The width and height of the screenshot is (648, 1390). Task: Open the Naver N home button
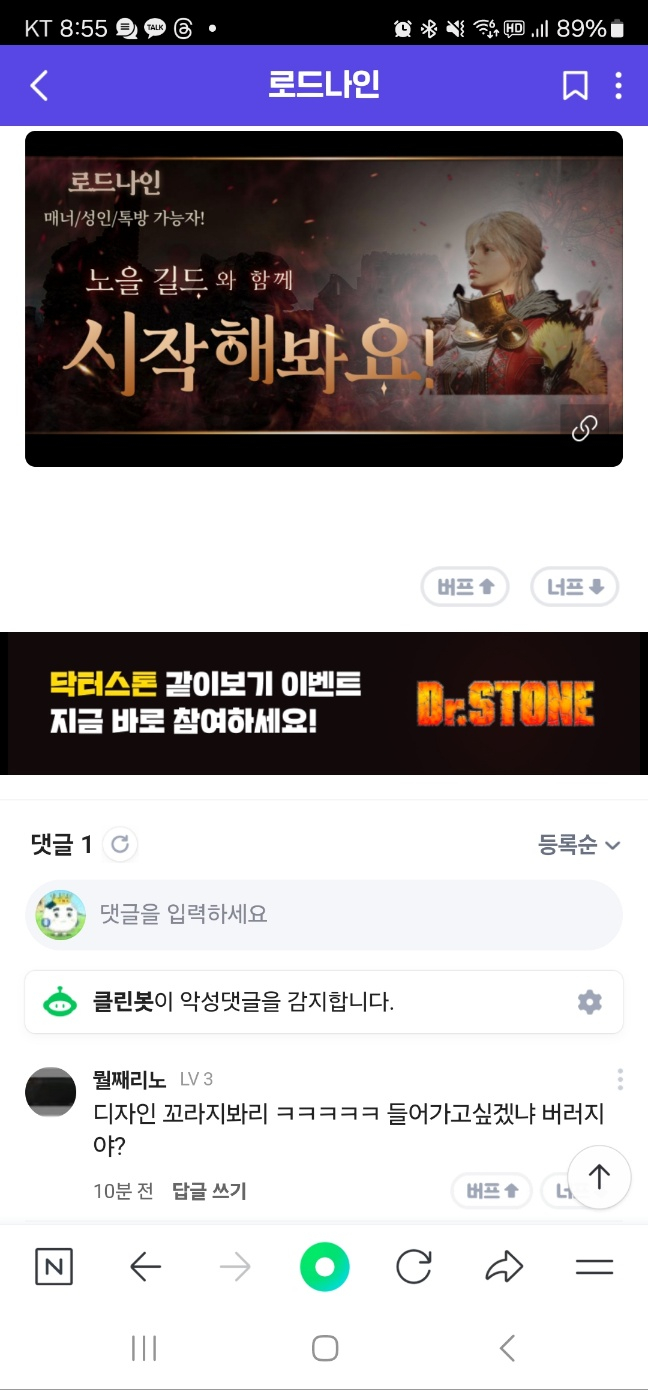pyautogui.click(x=54, y=1268)
